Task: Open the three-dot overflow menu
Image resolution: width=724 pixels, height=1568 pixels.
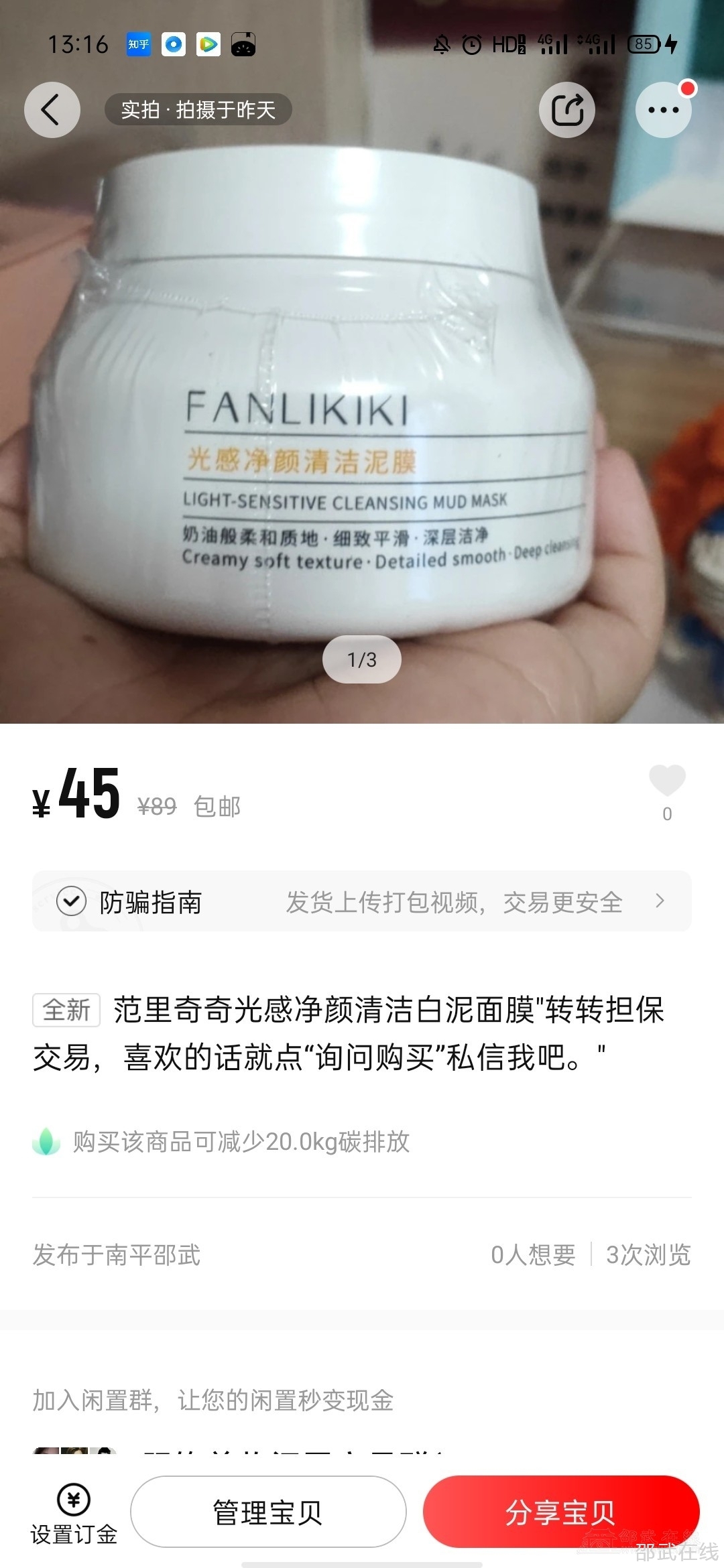Action: point(663,110)
